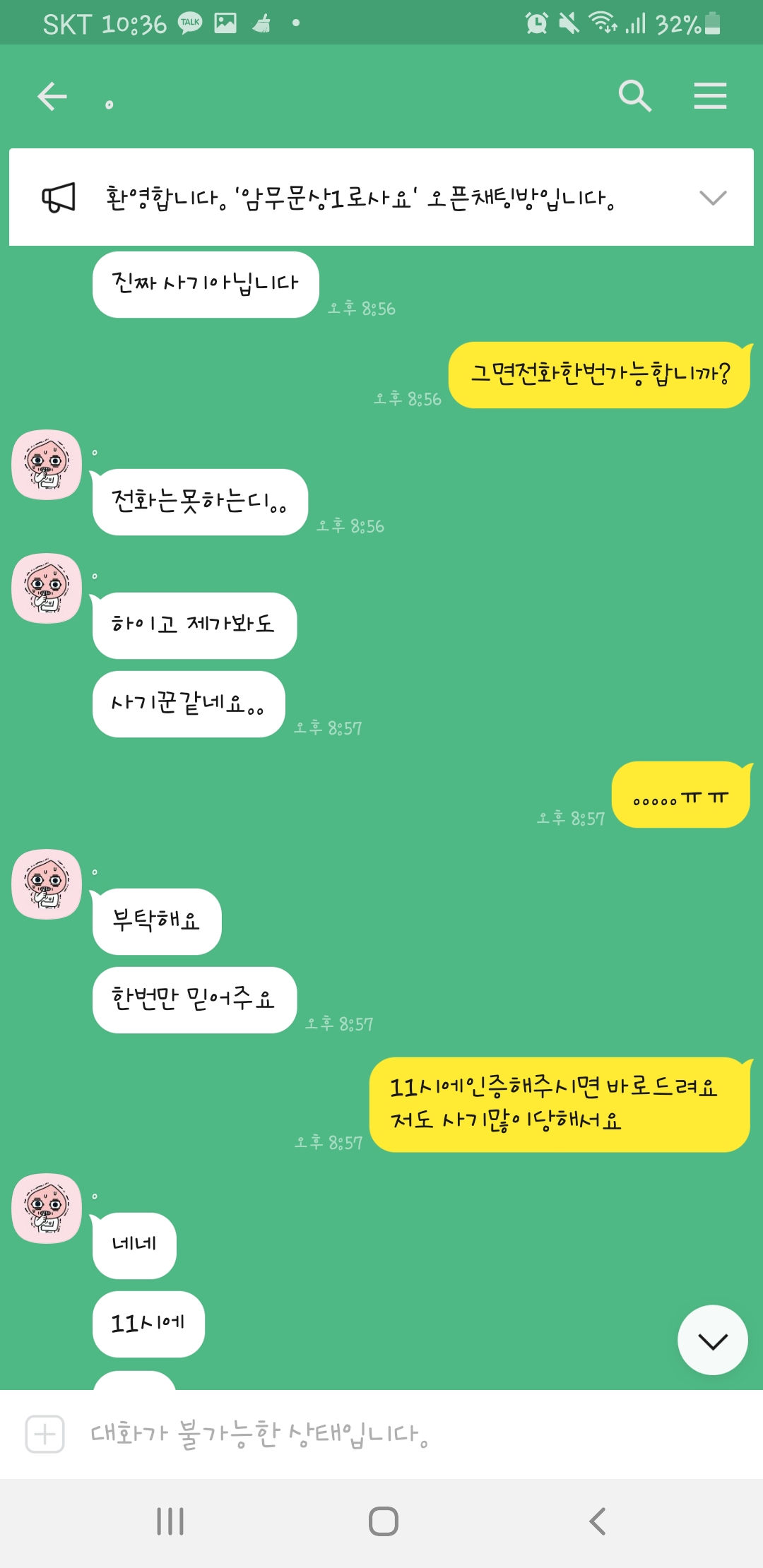Open the chat room hamburger menu
The height and width of the screenshot is (1568, 763).
coord(710,96)
